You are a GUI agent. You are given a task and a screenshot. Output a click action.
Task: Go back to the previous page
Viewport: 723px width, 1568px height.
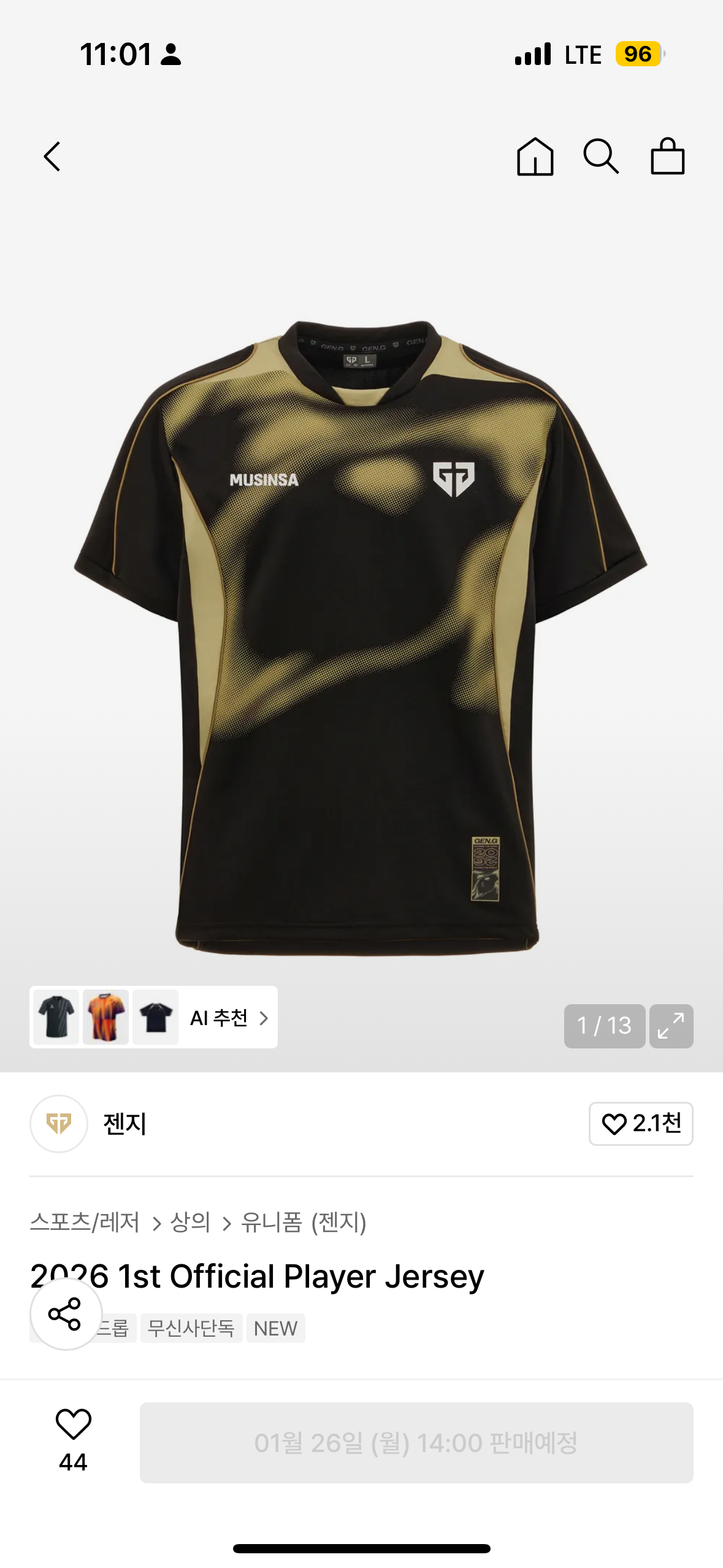tap(53, 156)
